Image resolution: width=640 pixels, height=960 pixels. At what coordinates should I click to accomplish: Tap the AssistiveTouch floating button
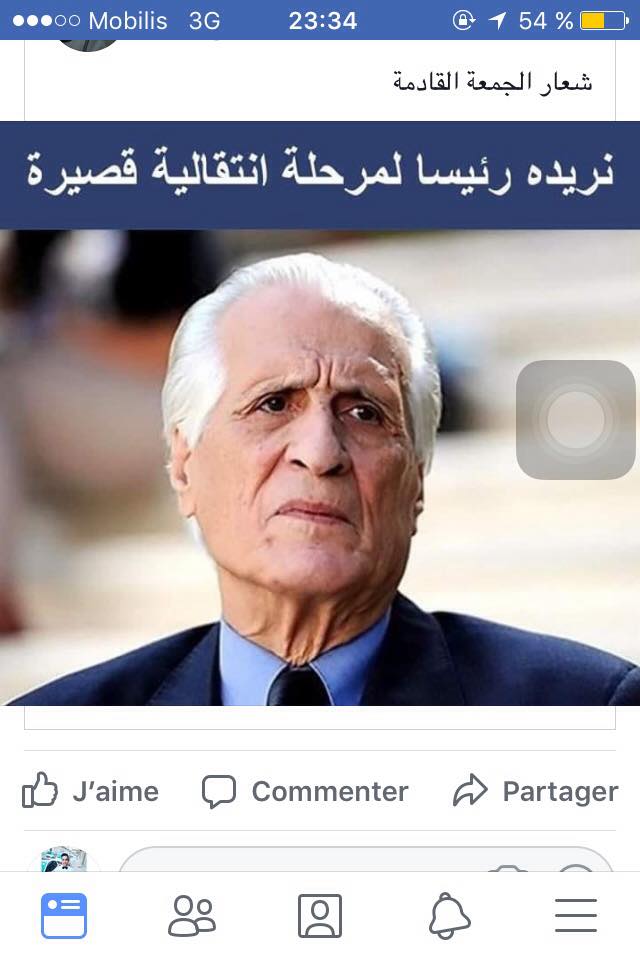click(576, 419)
